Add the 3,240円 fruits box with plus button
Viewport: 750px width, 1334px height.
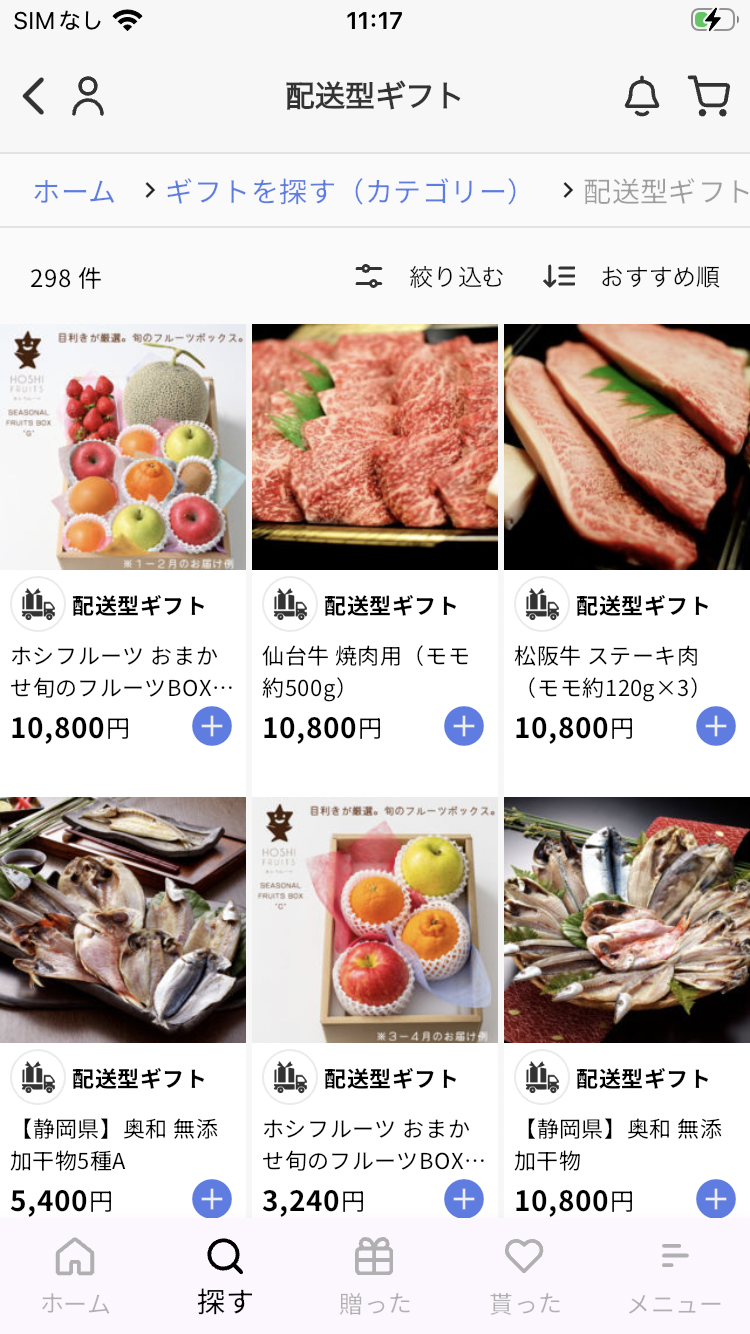464,1199
